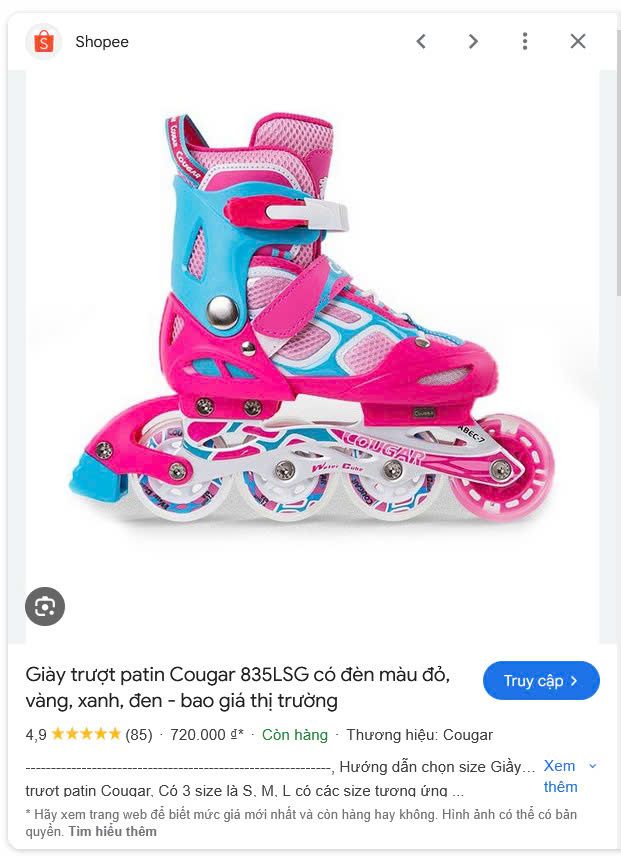Search this image with Lens
This screenshot has width=621, height=857.
[45, 606]
